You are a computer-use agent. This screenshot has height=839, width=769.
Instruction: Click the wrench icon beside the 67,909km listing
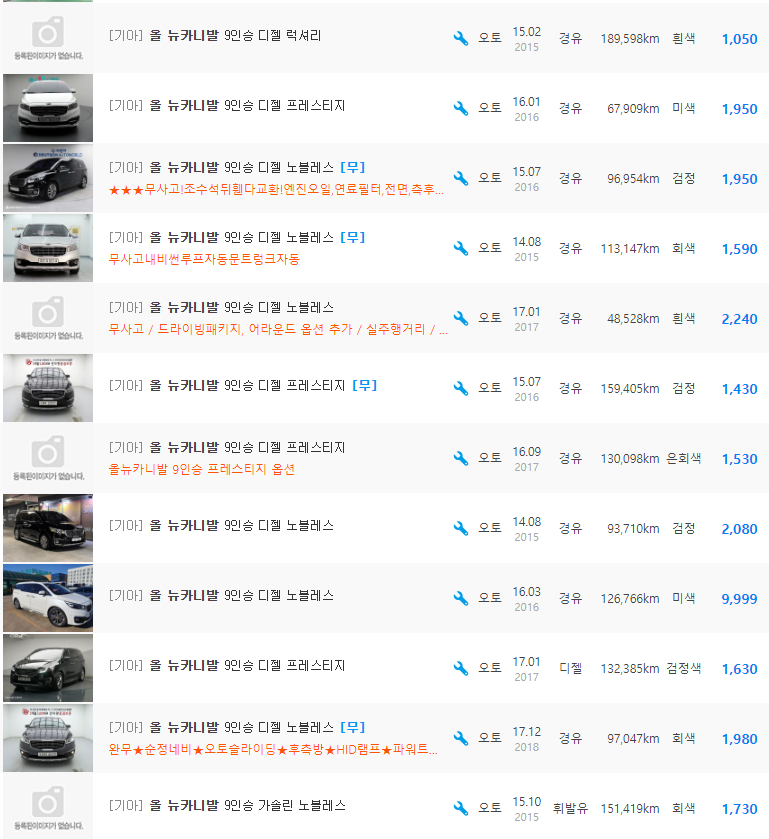tap(460, 107)
